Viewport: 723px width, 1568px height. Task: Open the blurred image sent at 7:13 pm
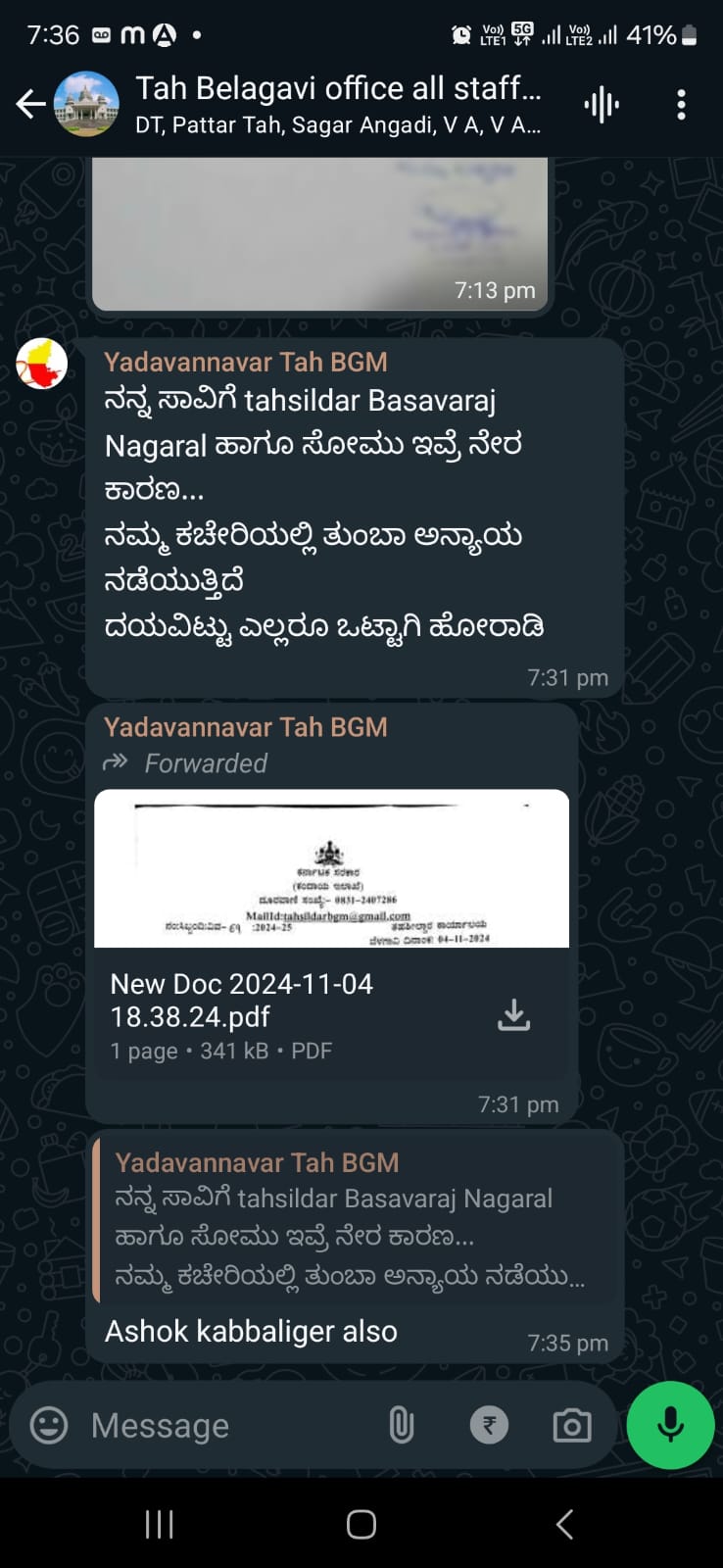pyautogui.click(x=319, y=233)
